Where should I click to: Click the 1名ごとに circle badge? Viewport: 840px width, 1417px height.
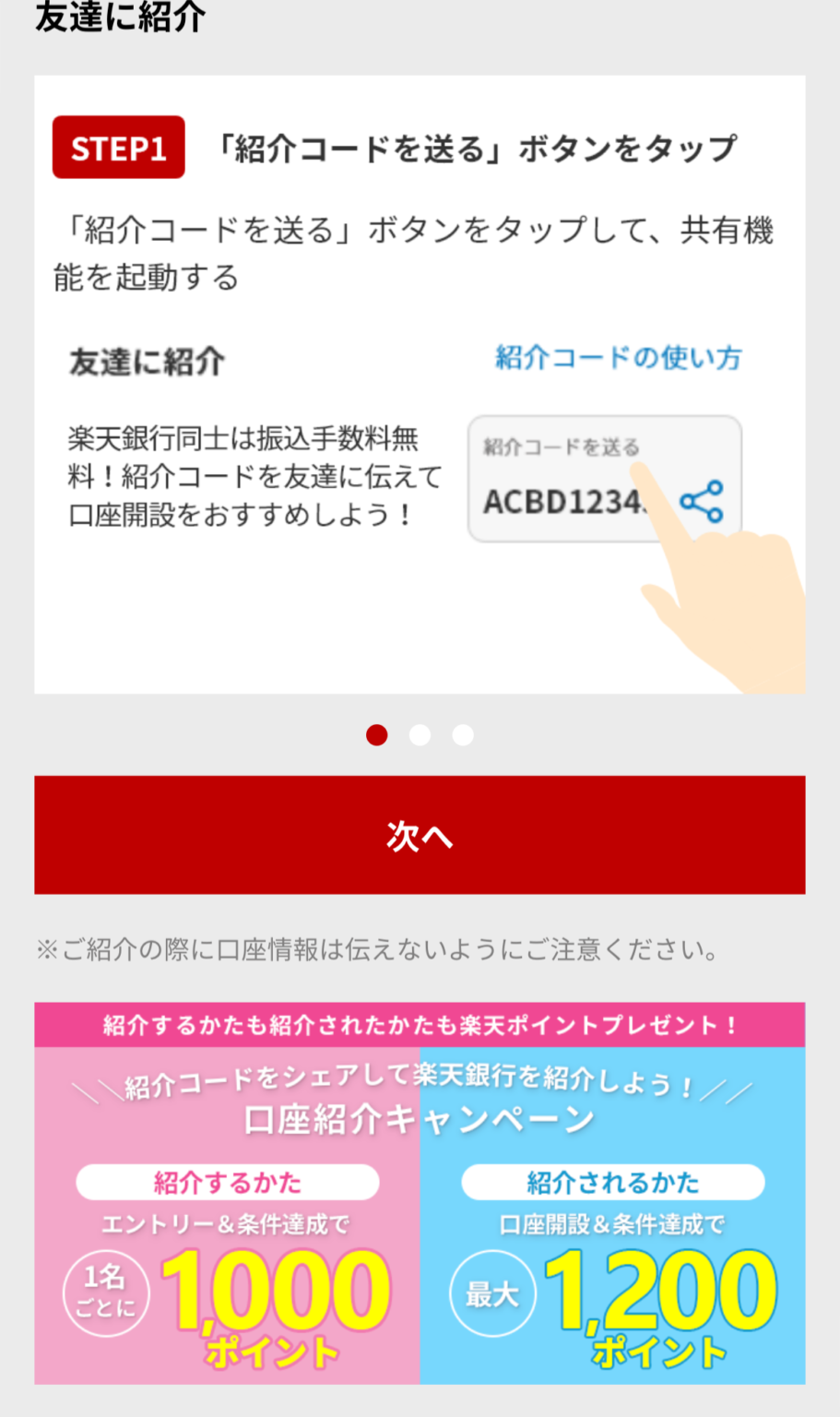[x=105, y=1292]
